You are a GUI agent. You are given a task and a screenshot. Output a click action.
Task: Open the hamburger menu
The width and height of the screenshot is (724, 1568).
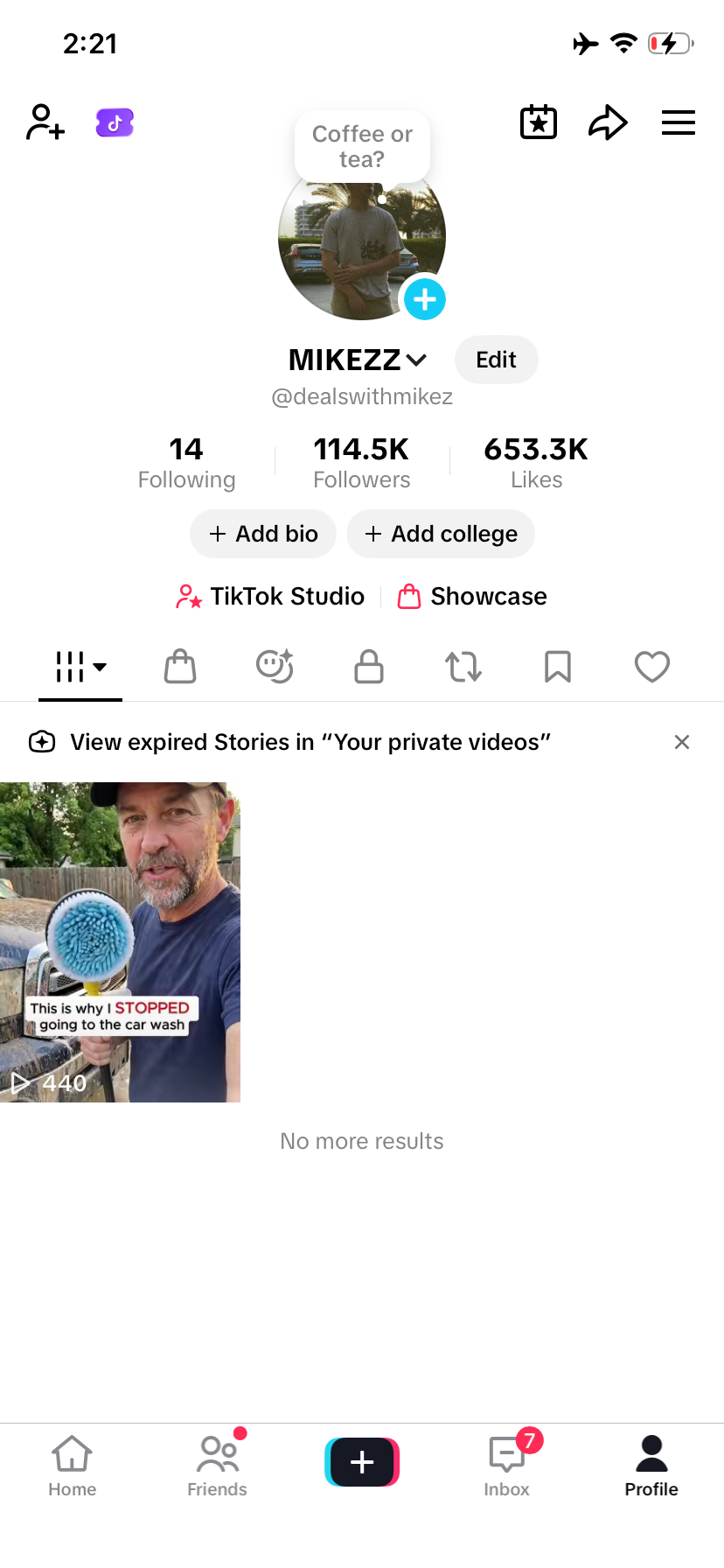click(x=679, y=122)
